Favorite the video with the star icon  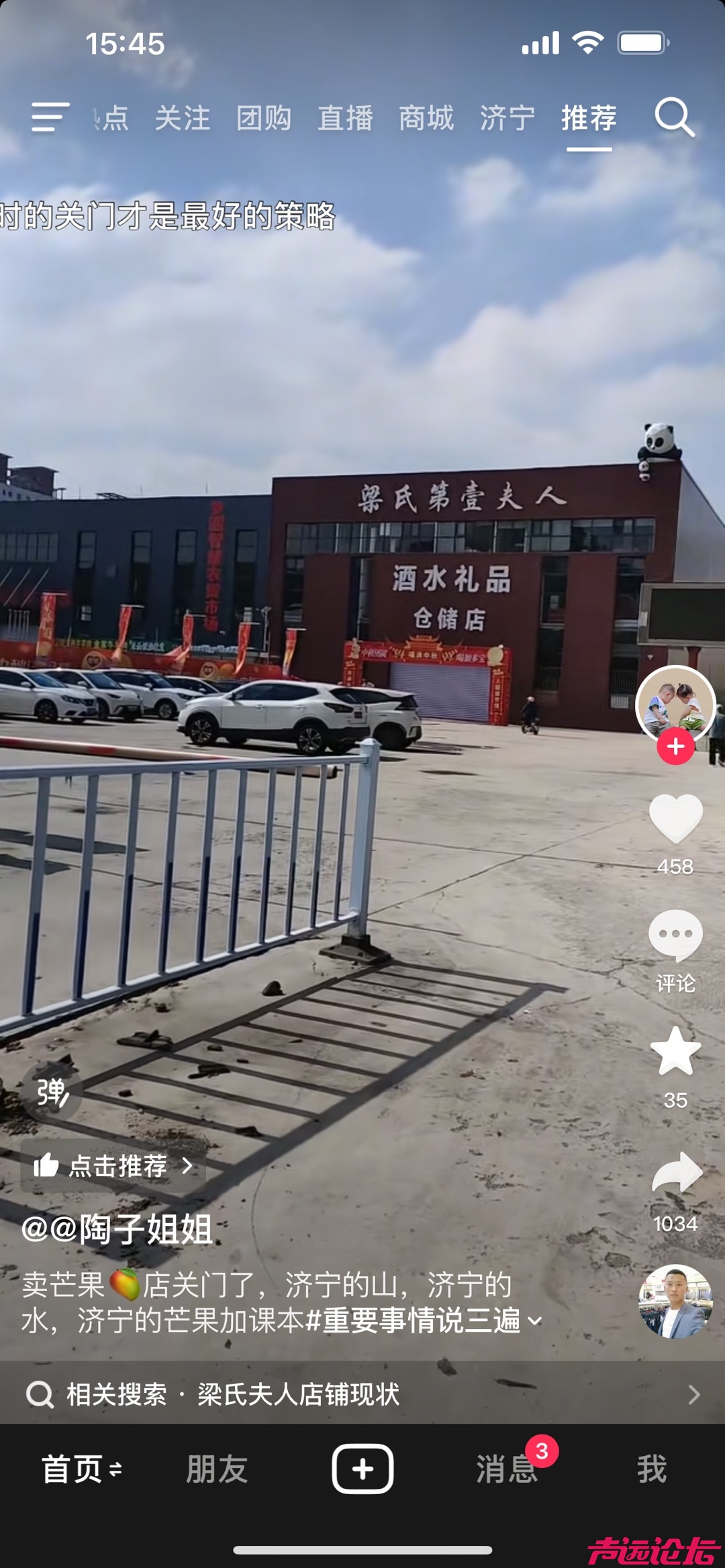(x=675, y=1051)
